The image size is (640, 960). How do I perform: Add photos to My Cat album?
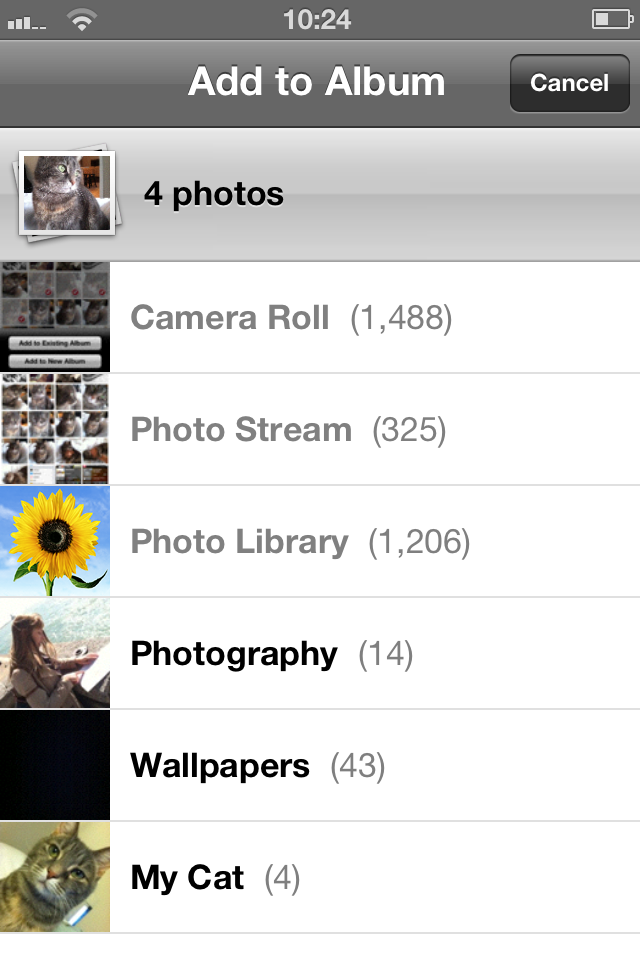pos(320,878)
